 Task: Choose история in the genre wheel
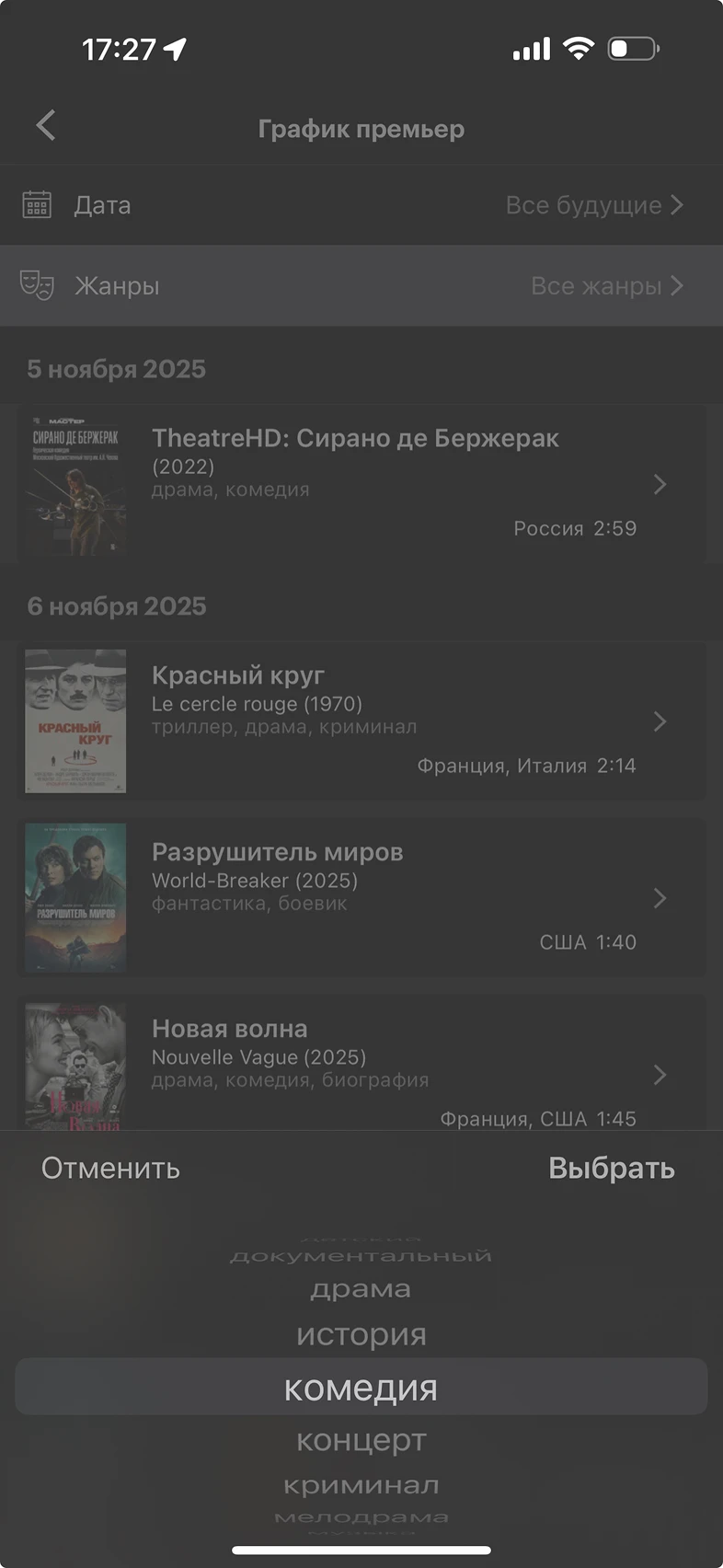click(x=361, y=1334)
